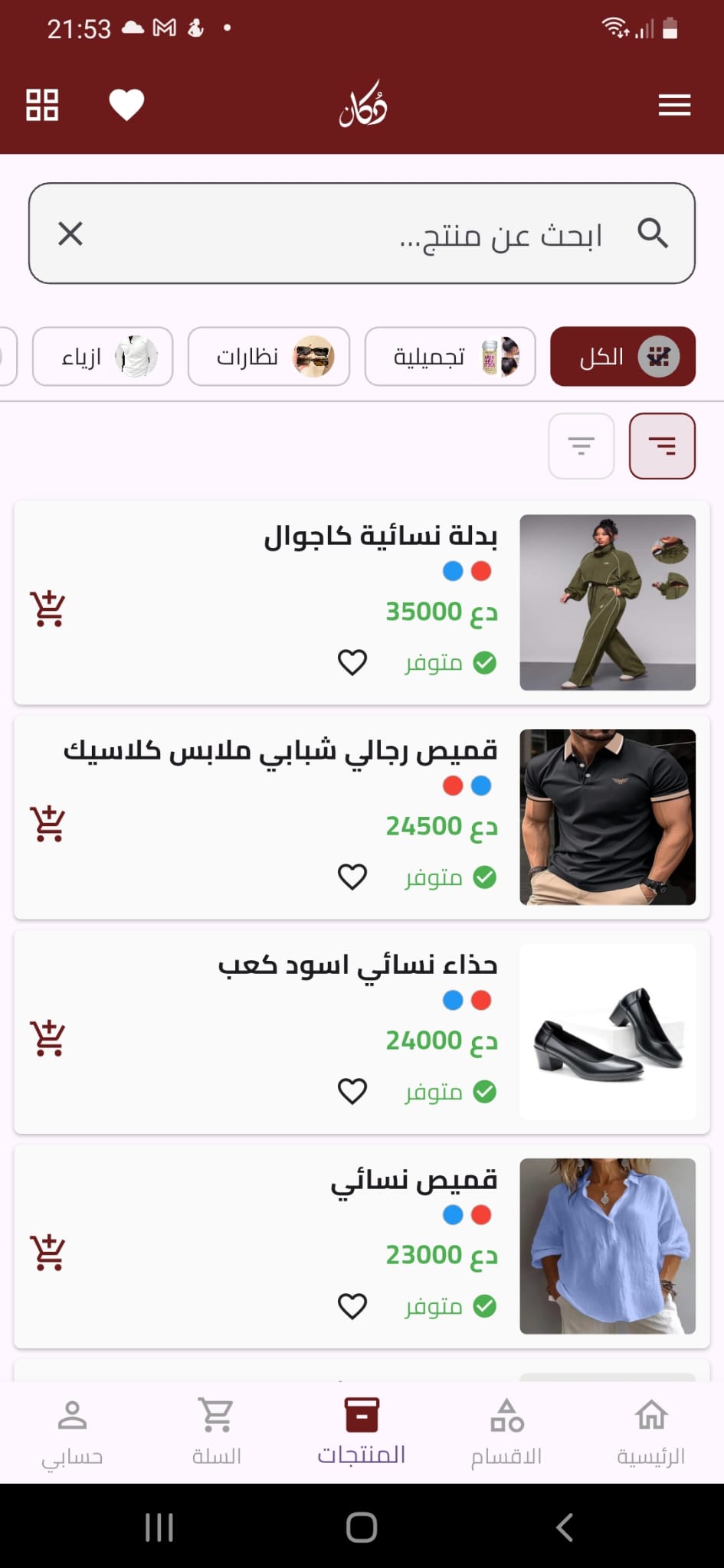
Task: Favorite the قميص نسائي product
Action: [352, 1305]
